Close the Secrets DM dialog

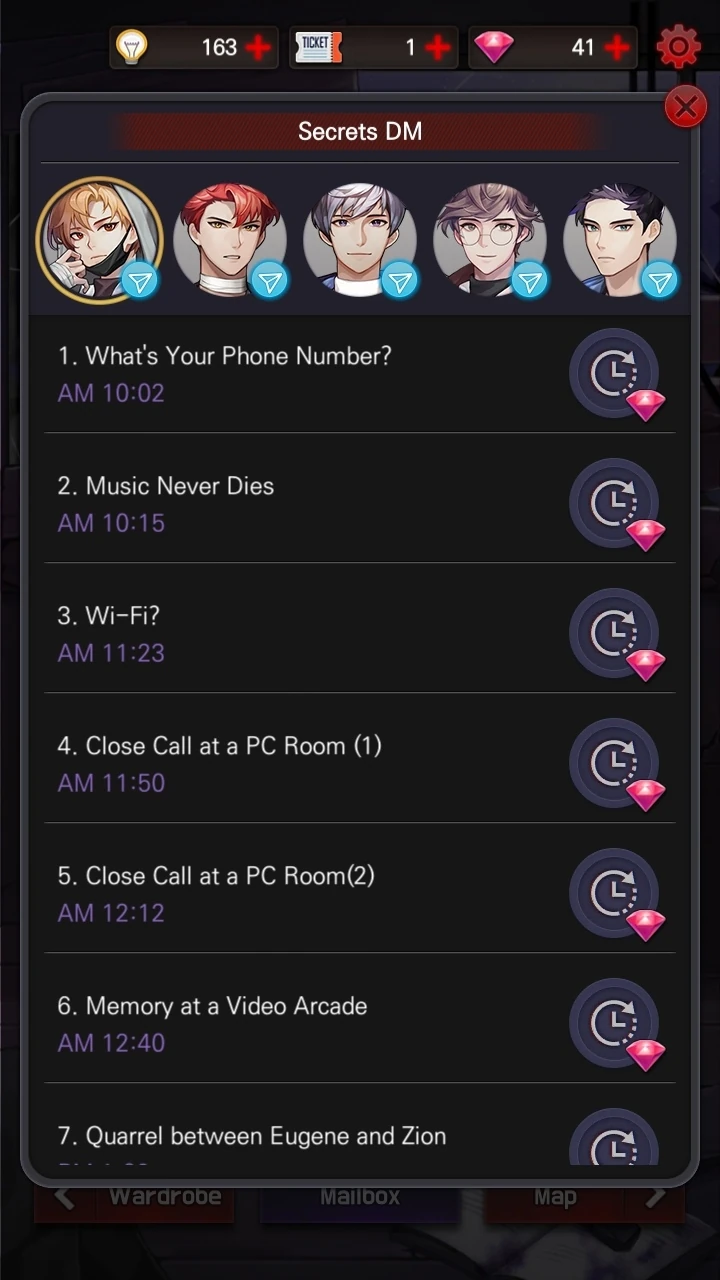pos(685,107)
